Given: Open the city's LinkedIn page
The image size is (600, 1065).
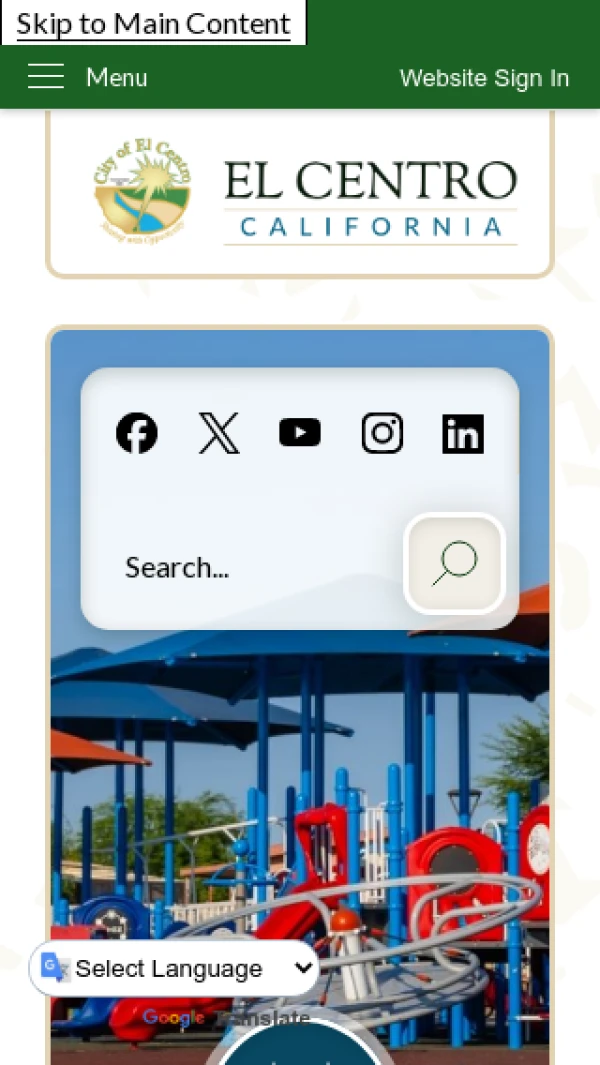Looking at the screenshot, I should pos(463,434).
